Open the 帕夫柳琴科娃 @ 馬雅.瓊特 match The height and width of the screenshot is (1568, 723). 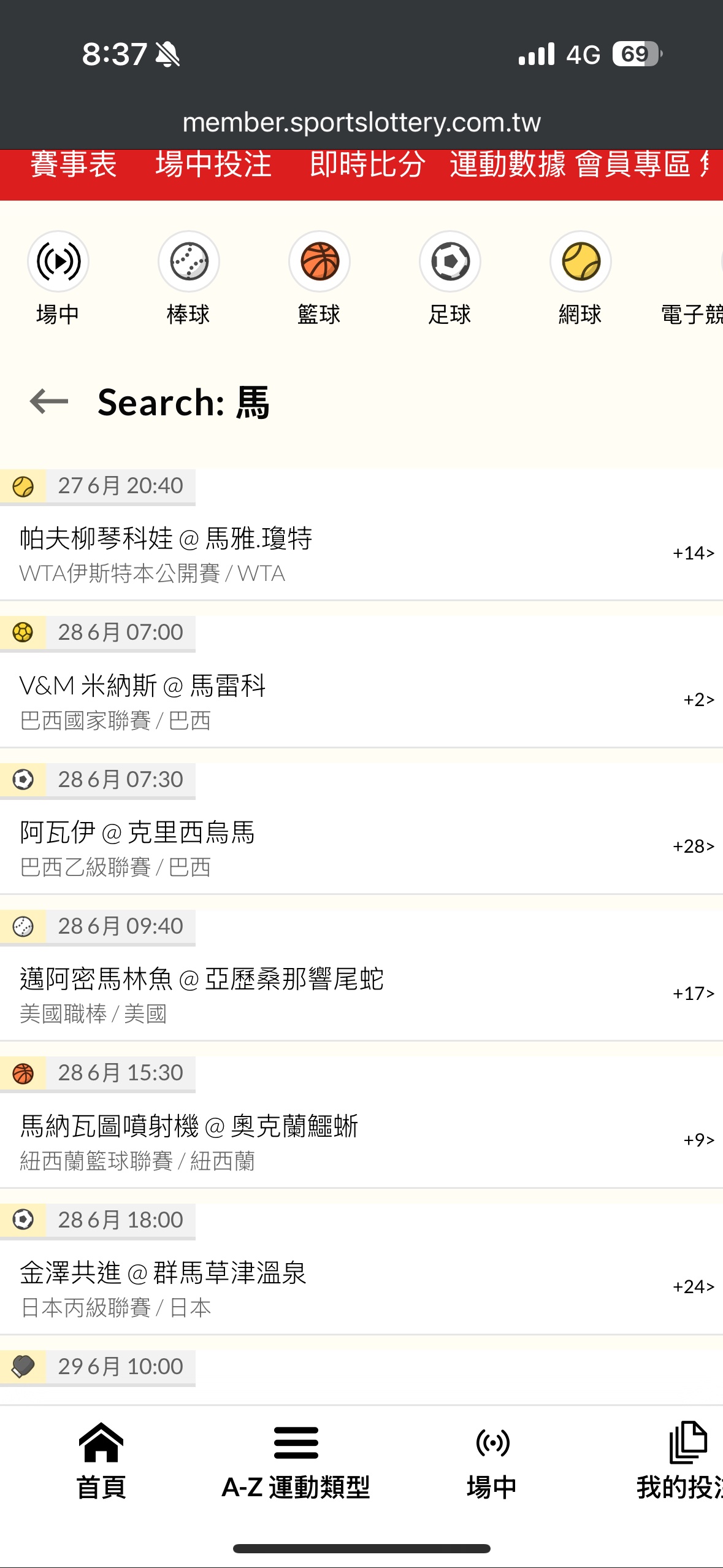point(361,554)
